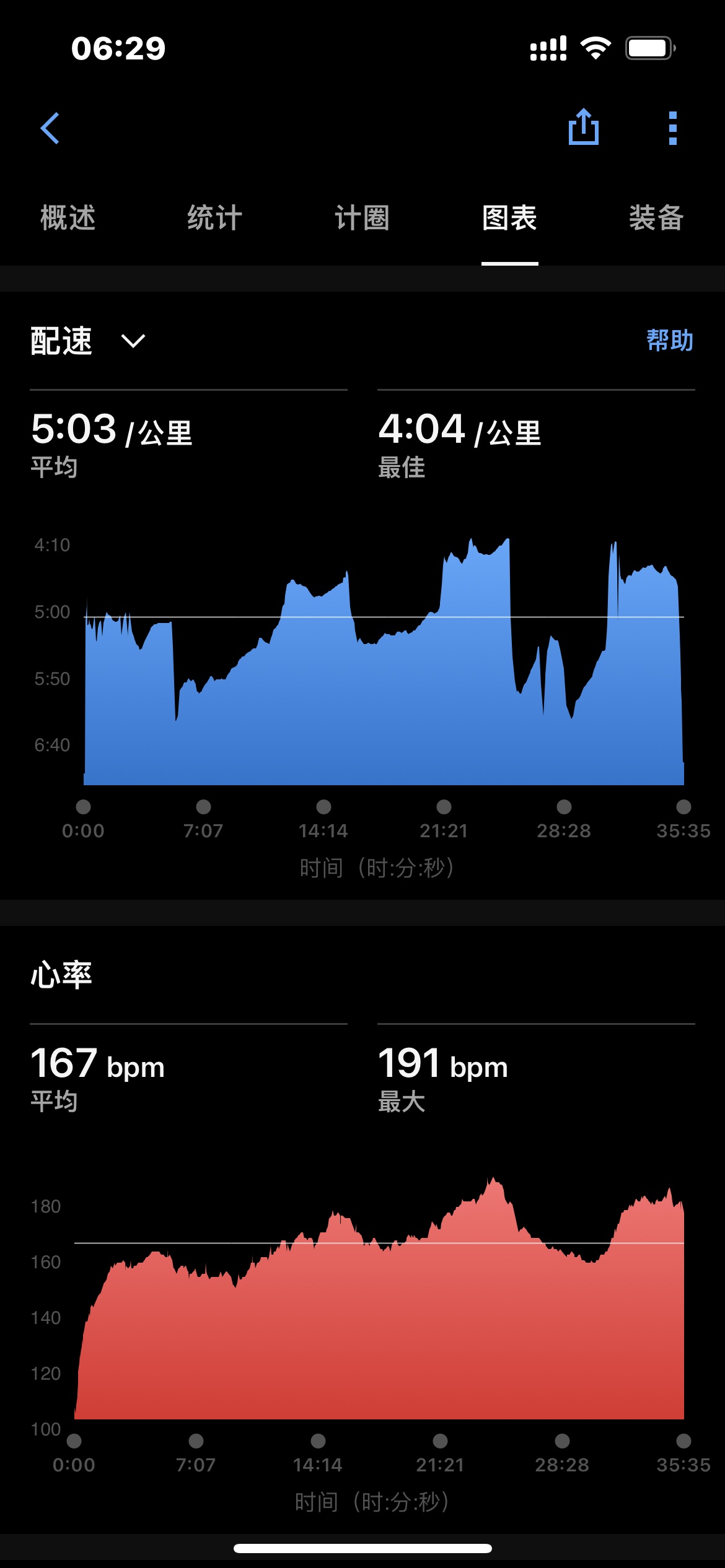This screenshot has width=725, height=1568.
Task: Open the three-dot overflow menu
Action: pos(673,128)
